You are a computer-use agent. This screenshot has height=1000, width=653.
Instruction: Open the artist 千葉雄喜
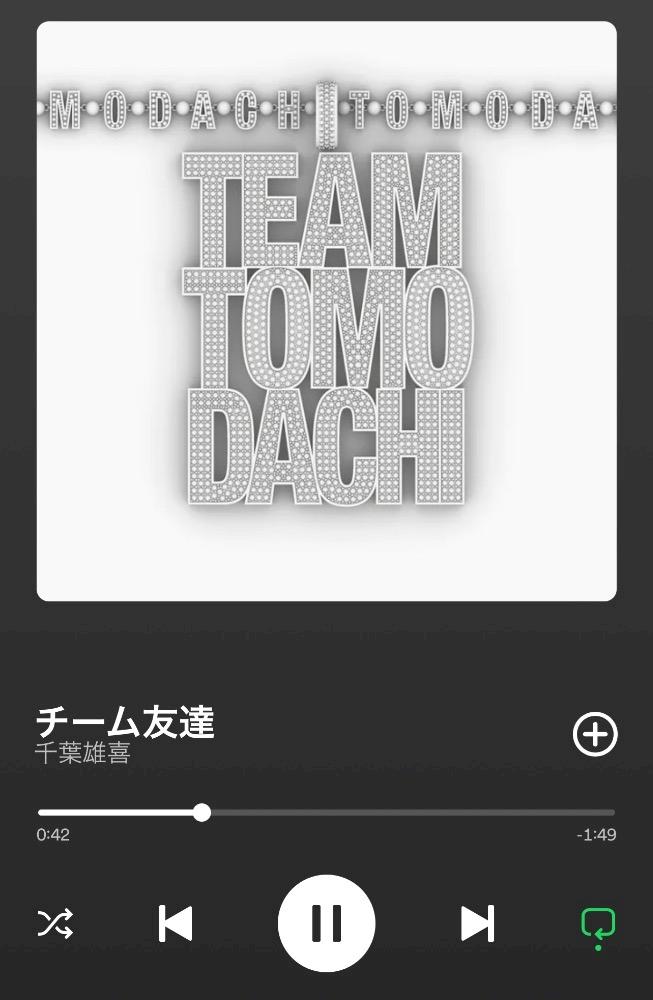[x=83, y=753]
